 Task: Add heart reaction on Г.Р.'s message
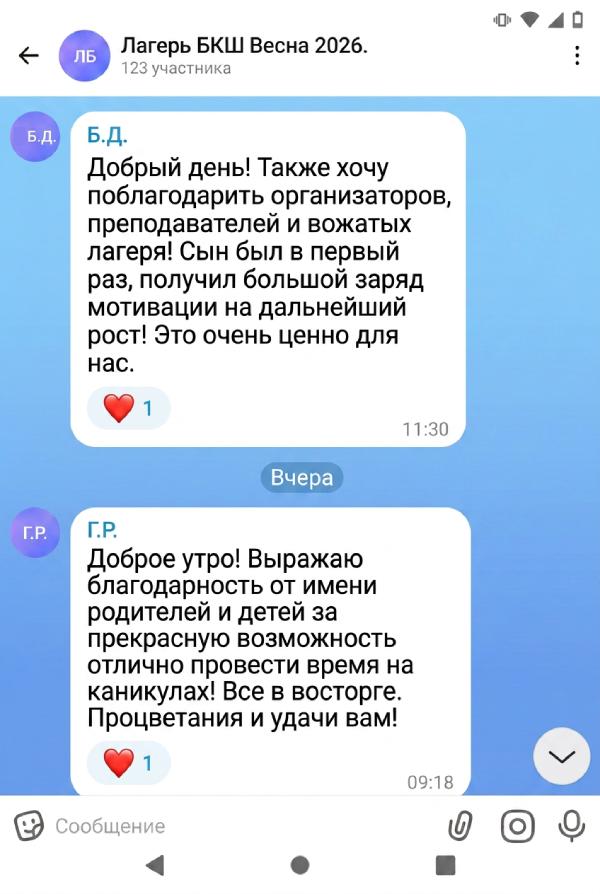128,764
